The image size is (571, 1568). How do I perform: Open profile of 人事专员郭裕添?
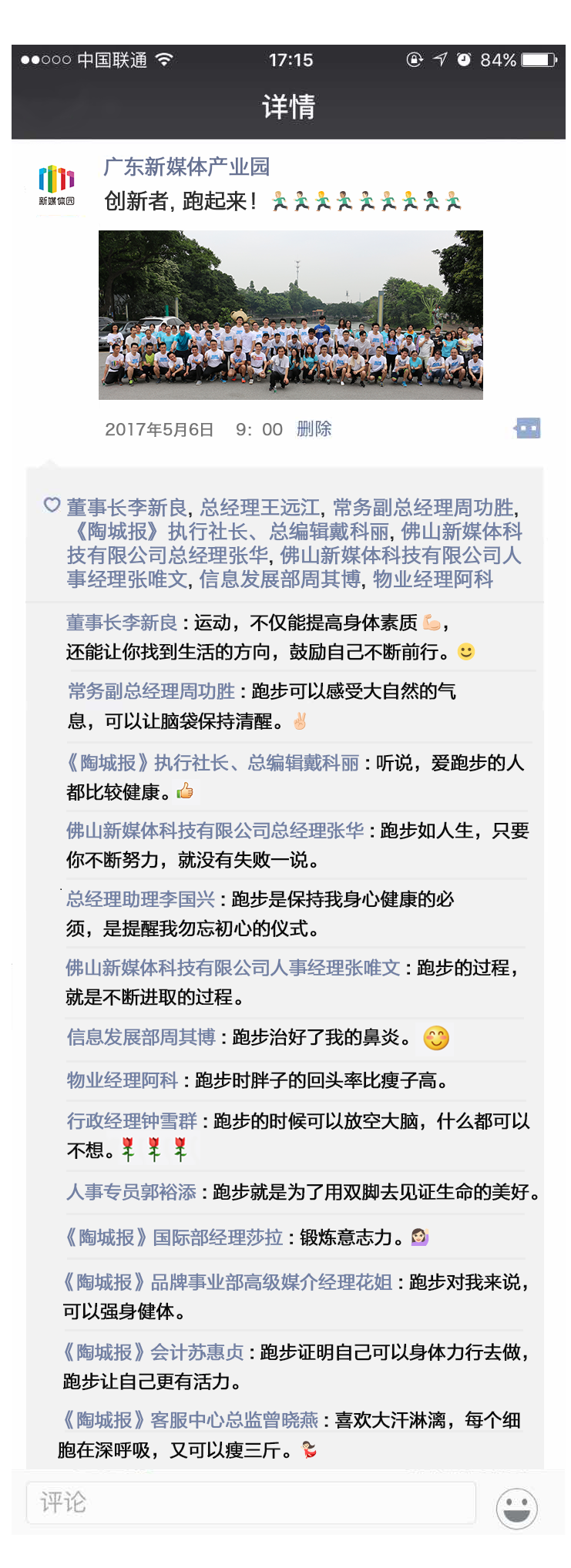click(131, 1192)
